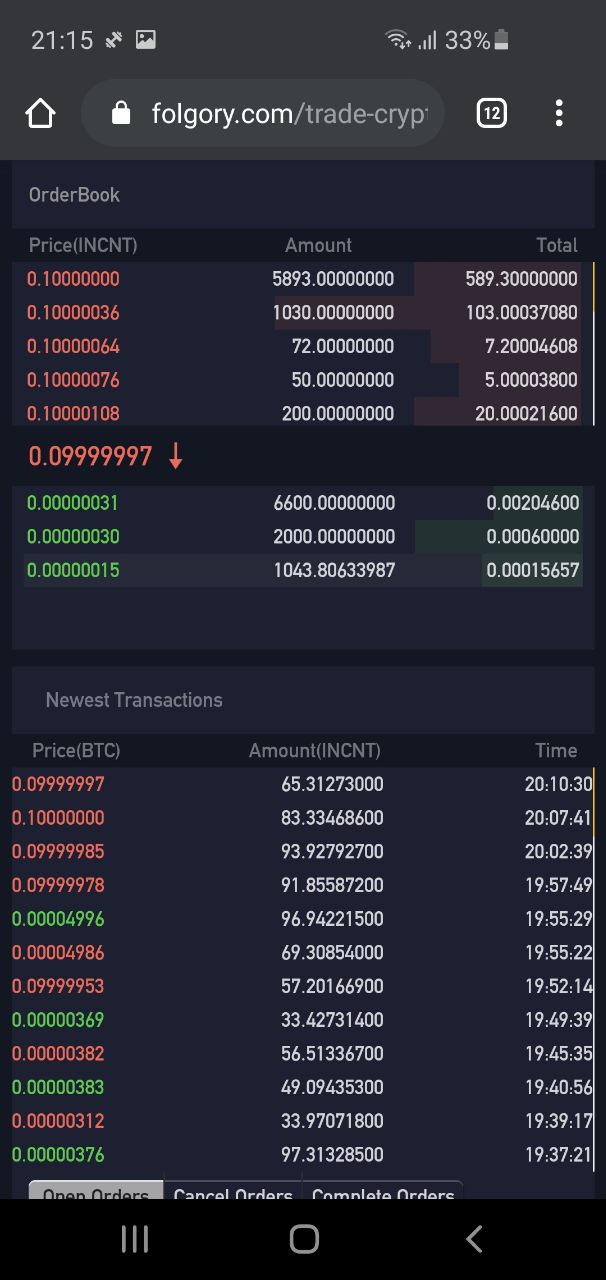Open recent apps from navigation bar
606x1280 pixels.
click(x=134, y=1240)
